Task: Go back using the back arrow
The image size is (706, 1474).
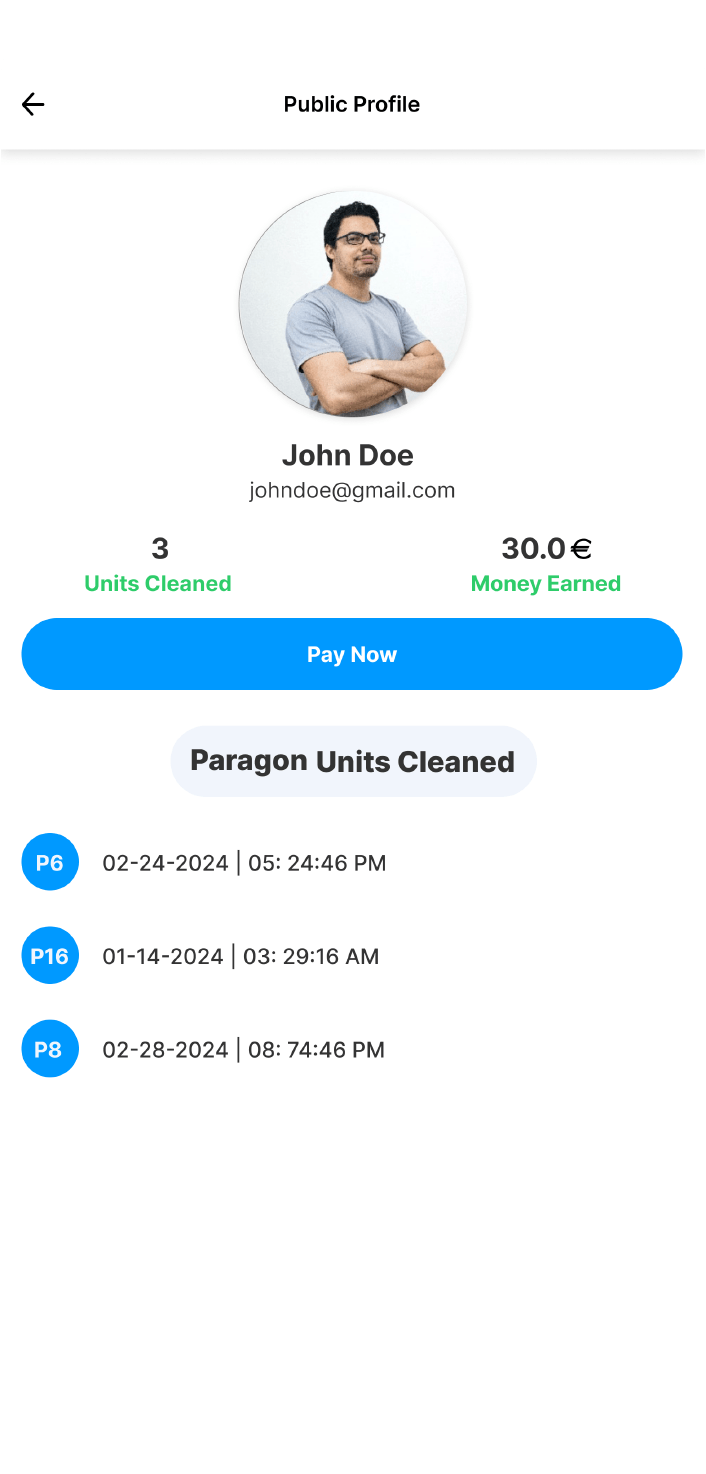Action: [33, 104]
